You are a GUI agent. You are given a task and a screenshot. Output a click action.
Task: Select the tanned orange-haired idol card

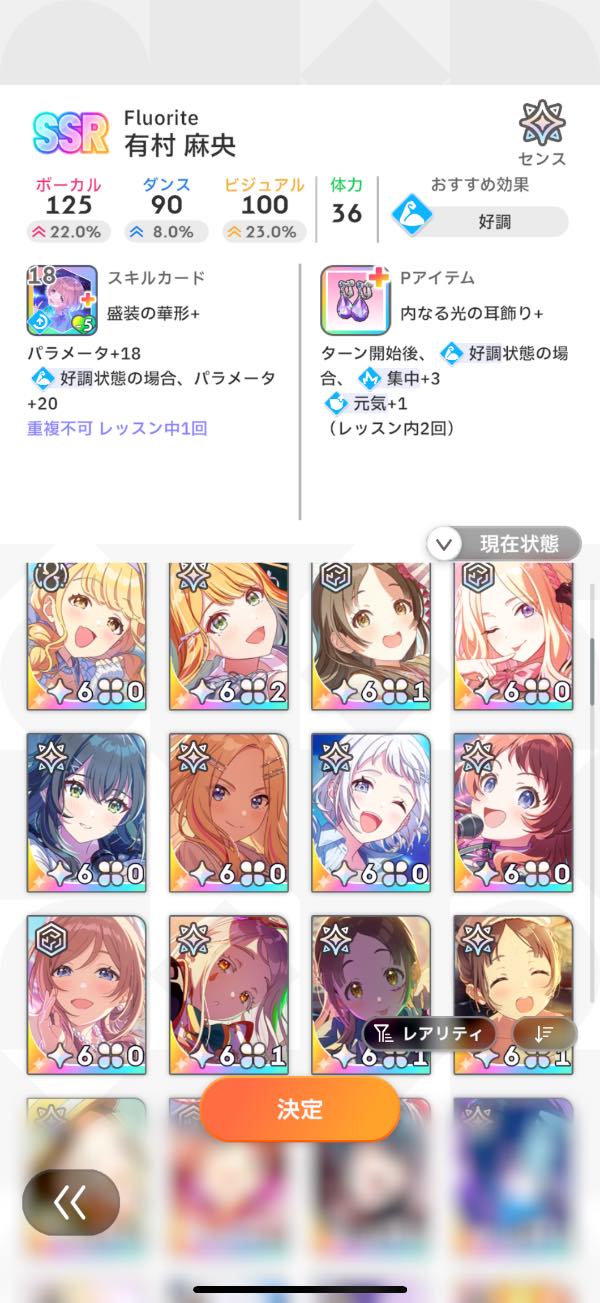tap(229, 812)
